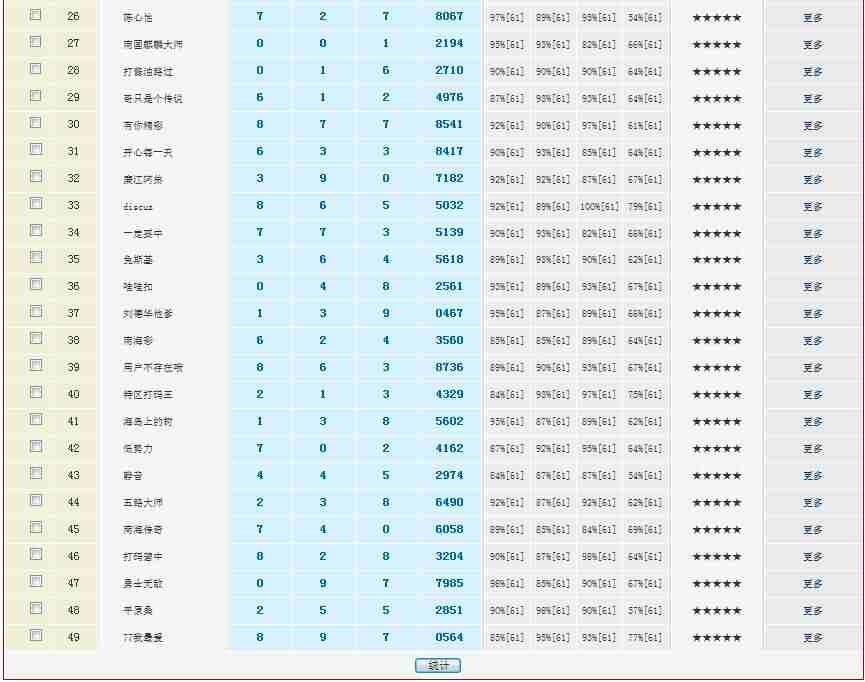865x682 pixels.
Task: Tap 更多 for row 40
Action: click(813, 395)
